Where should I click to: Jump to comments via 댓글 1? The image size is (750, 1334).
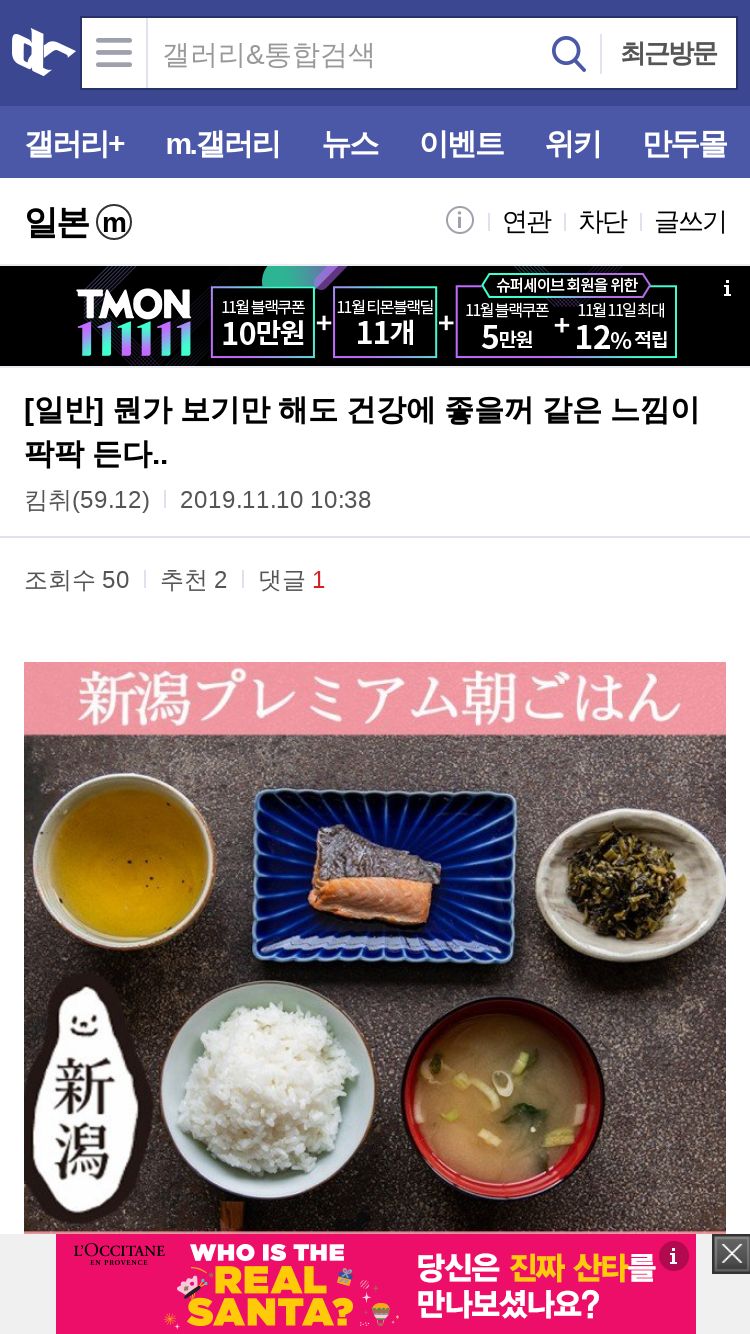[x=291, y=580]
